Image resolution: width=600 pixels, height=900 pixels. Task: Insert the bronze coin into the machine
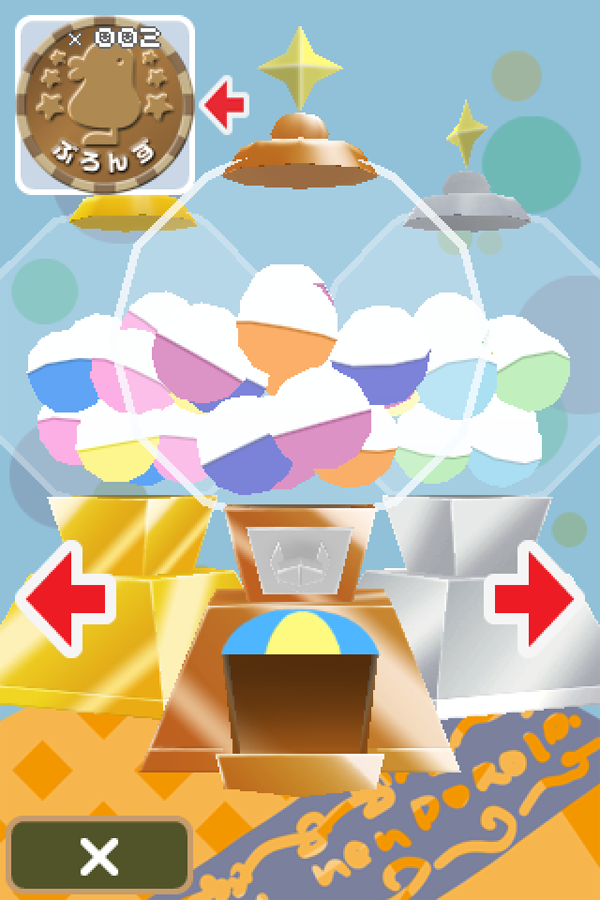coord(105,105)
